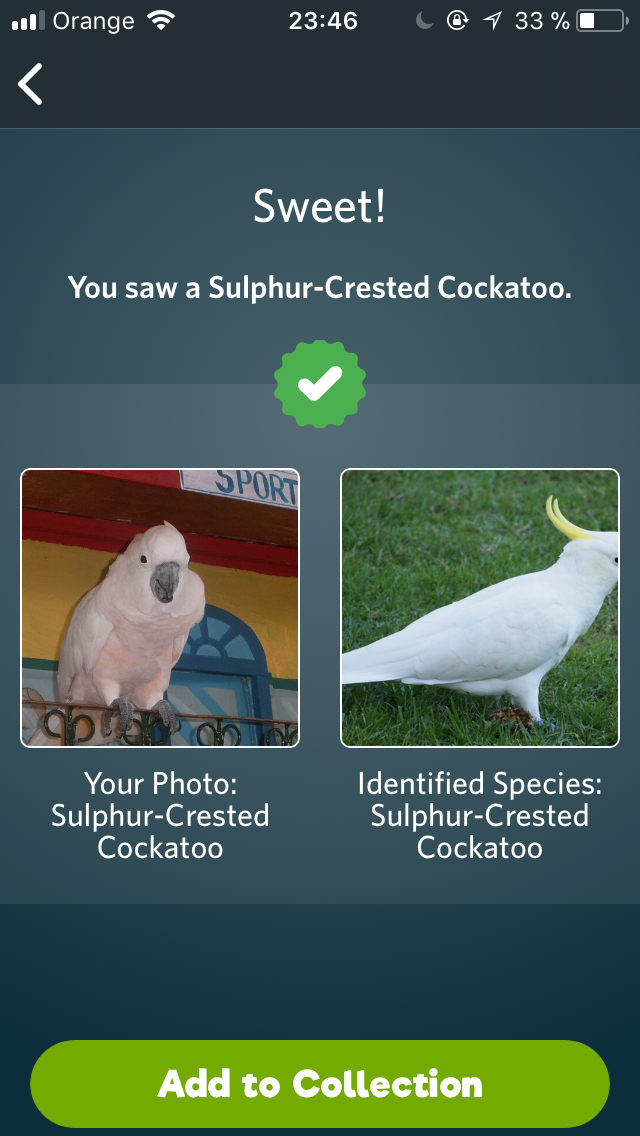Viewport: 640px width, 1136px height.
Task: Tap the Add to Collection button
Action: click(320, 1084)
